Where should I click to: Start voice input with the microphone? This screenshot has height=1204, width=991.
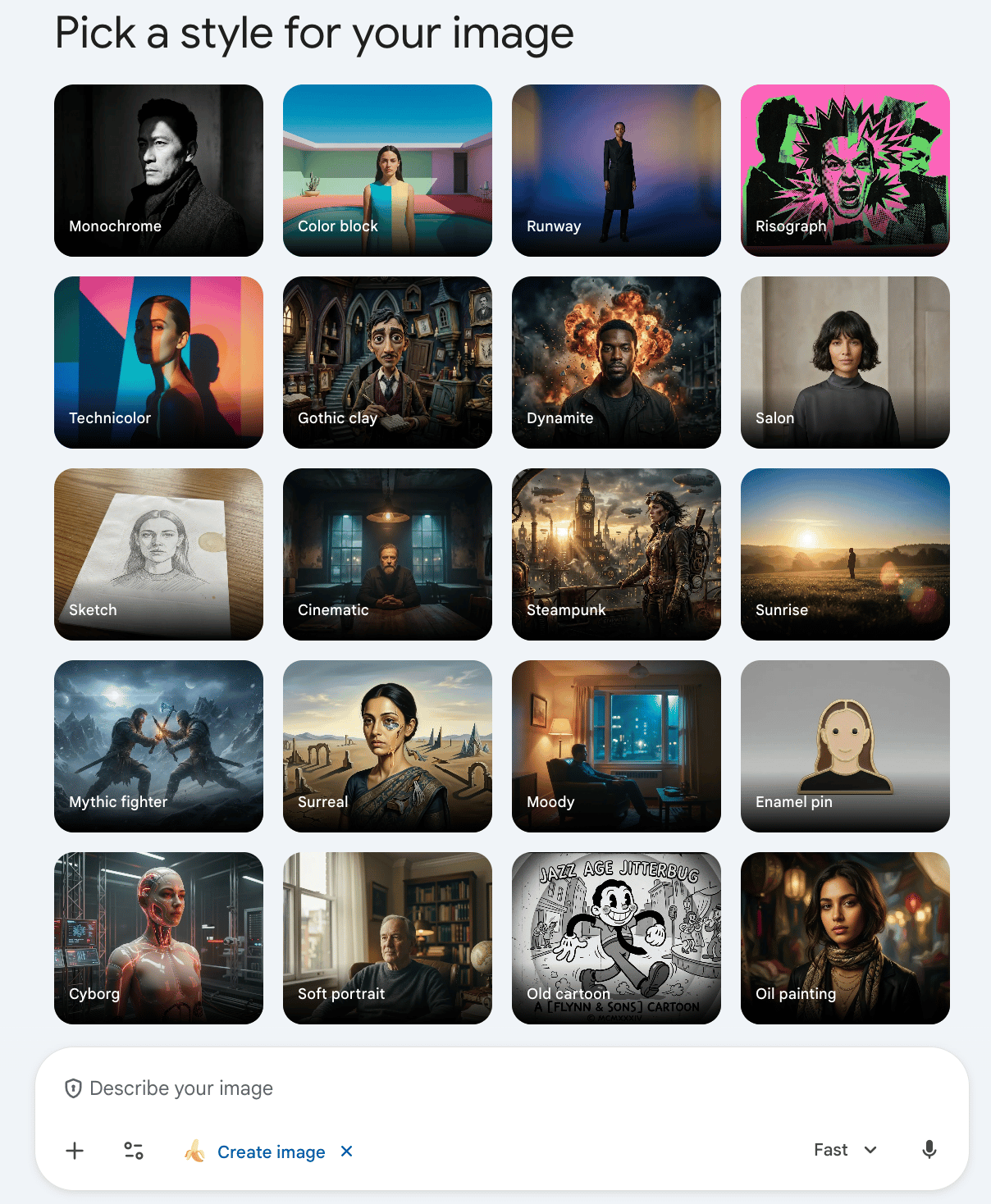pos(929,1150)
